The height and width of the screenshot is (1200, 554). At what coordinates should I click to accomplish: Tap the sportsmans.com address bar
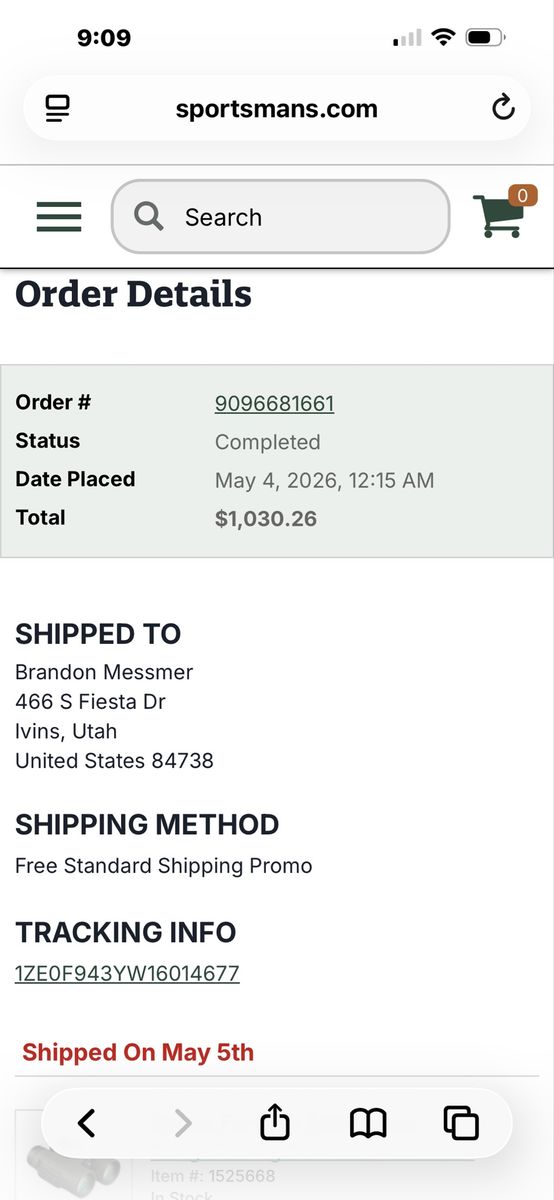277,108
